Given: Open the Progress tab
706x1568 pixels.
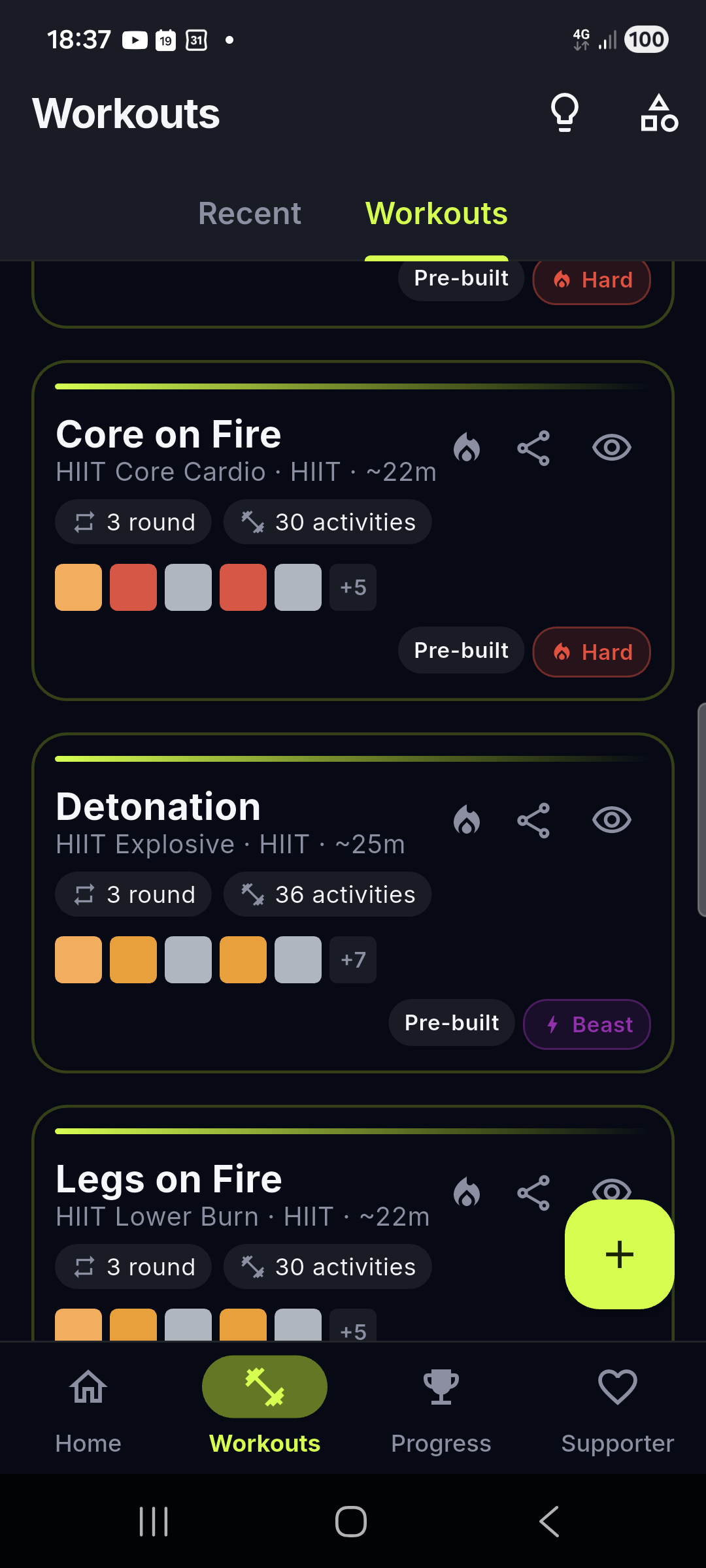Looking at the screenshot, I should pos(441,1410).
